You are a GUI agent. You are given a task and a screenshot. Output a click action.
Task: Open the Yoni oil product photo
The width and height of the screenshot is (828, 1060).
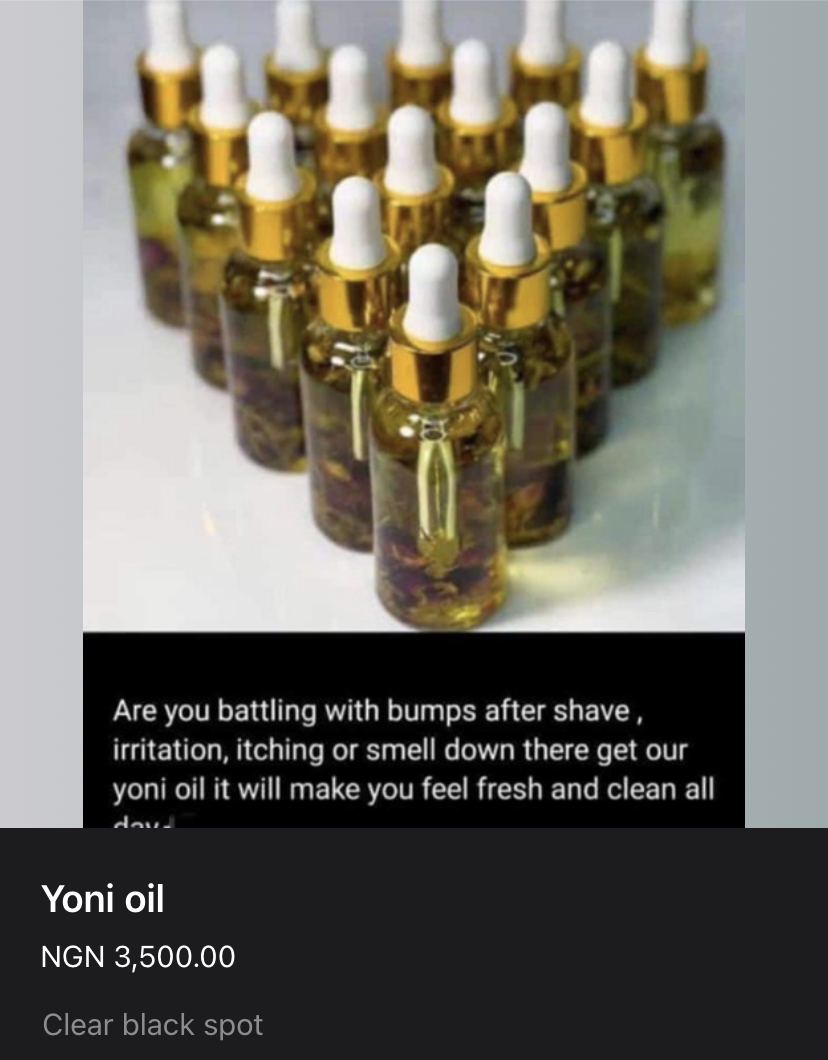click(x=414, y=400)
